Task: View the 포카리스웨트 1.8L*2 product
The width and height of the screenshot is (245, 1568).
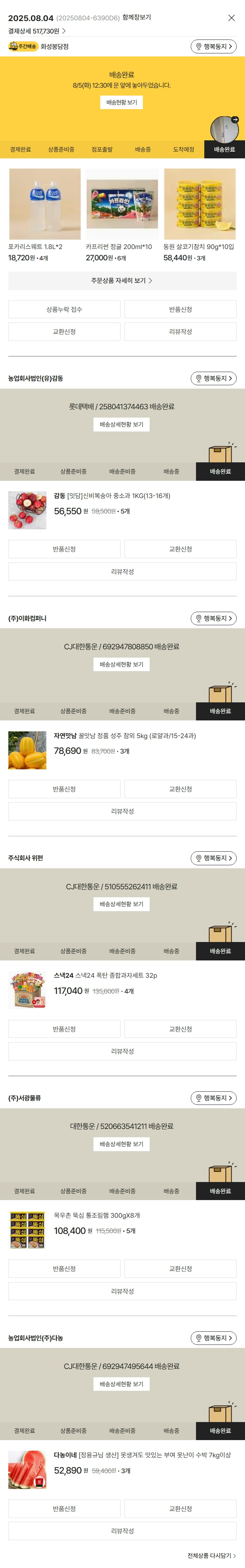Action: coord(44,205)
